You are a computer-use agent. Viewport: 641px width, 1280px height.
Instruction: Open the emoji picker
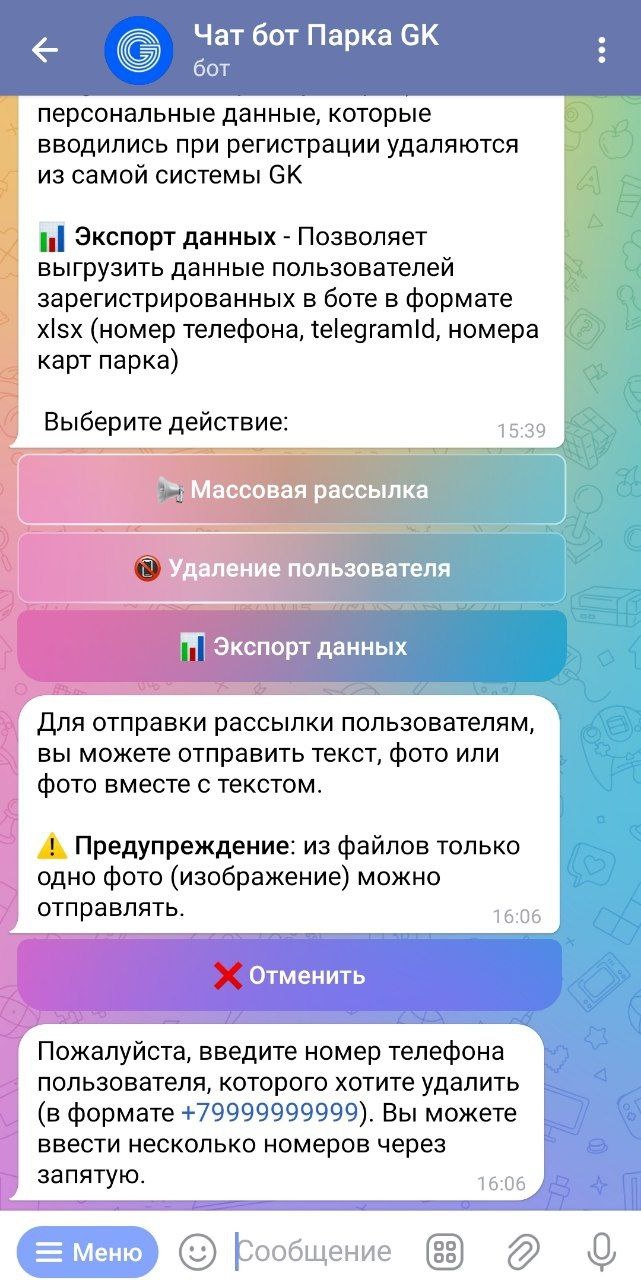pyautogui.click(x=197, y=1252)
